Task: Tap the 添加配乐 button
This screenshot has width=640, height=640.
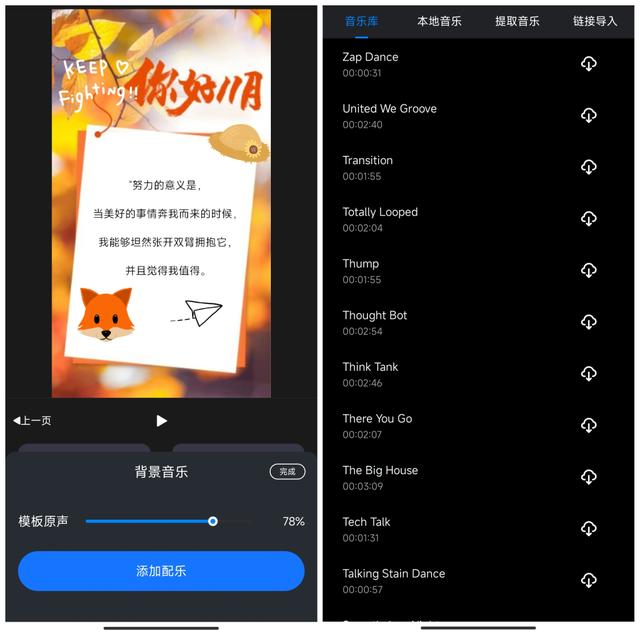Action: coord(161,571)
